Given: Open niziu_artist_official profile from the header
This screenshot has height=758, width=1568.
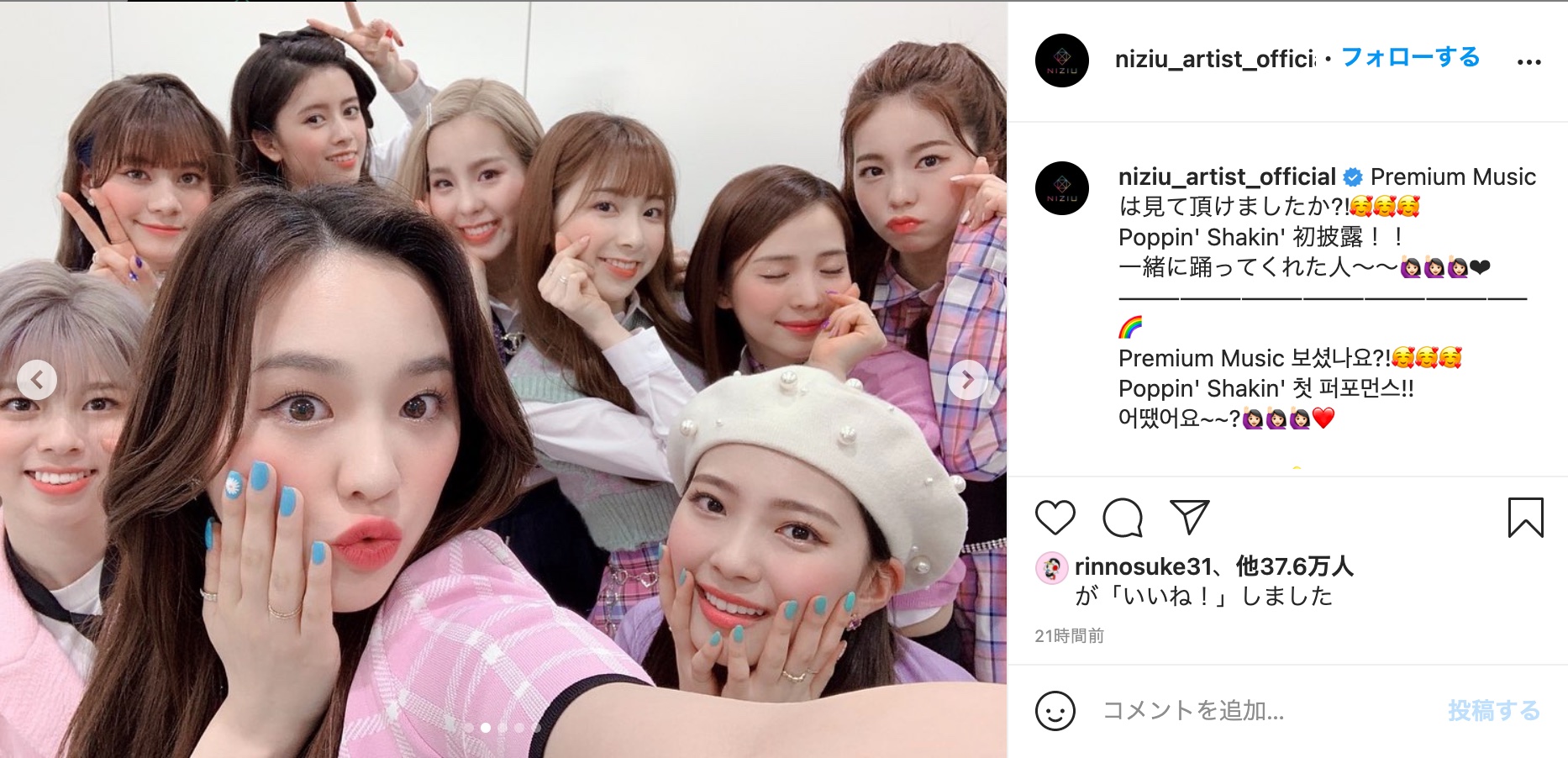Looking at the screenshot, I should 1214,59.
